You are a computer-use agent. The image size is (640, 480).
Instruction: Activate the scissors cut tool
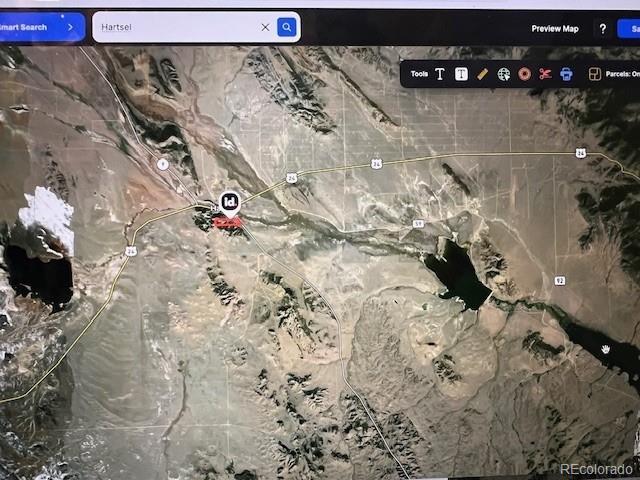click(545, 74)
